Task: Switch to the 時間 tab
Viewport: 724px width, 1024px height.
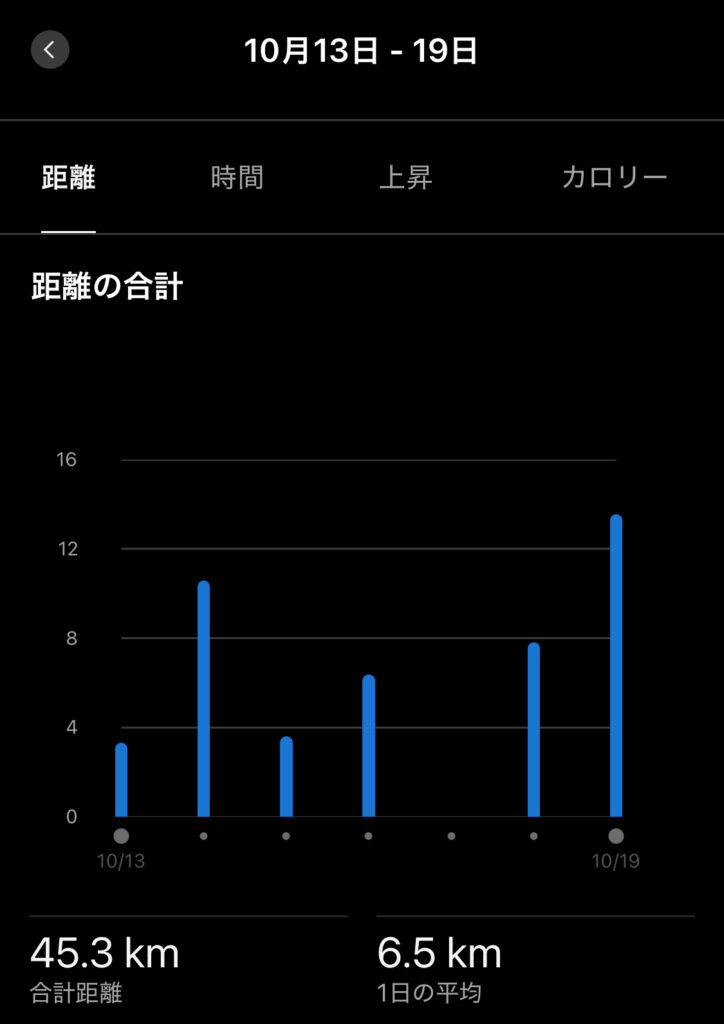Action: 237,178
